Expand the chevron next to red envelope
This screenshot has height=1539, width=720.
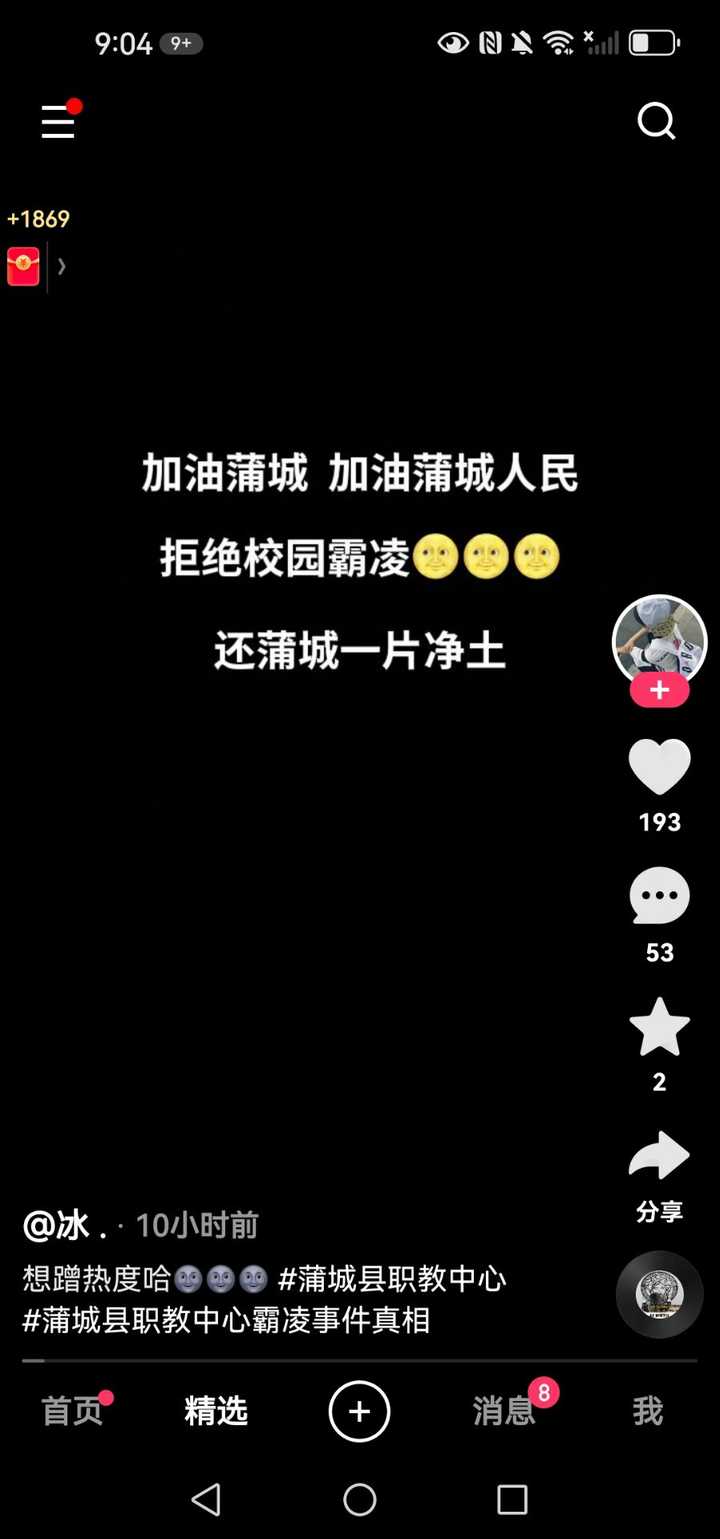pyautogui.click(x=62, y=266)
